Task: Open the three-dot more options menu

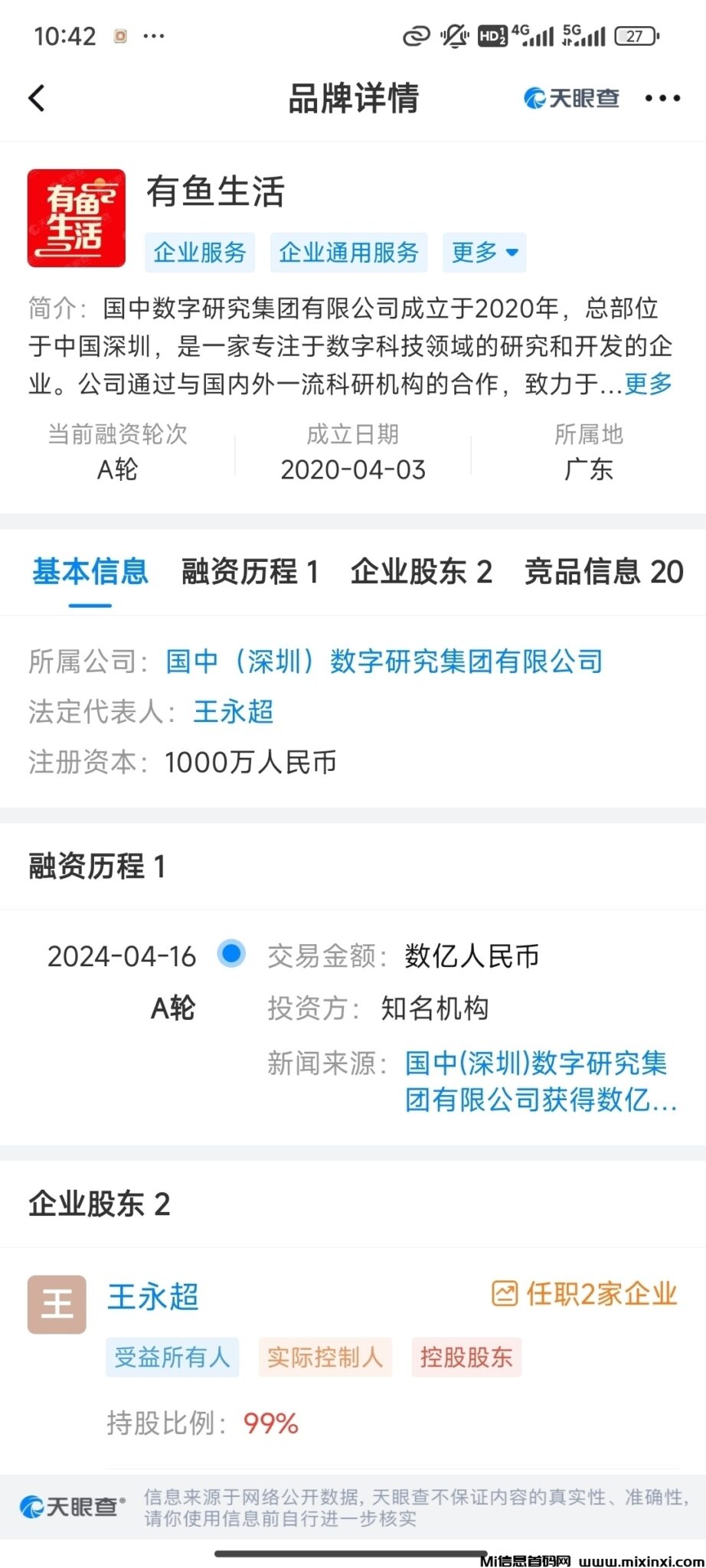Action: [662, 98]
